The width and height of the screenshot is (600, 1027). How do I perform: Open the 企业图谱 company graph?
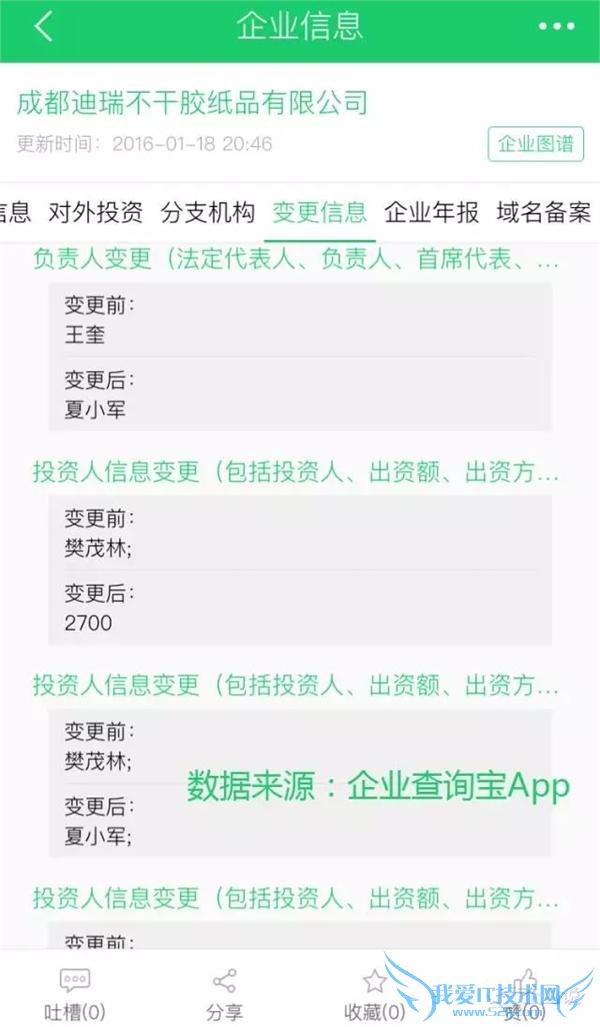coord(536,144)
